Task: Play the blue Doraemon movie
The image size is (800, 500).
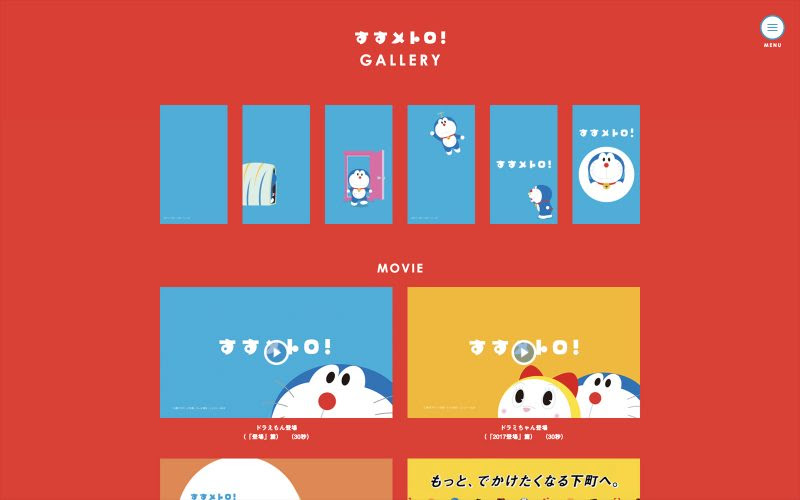Action: [x=276, y=352]
